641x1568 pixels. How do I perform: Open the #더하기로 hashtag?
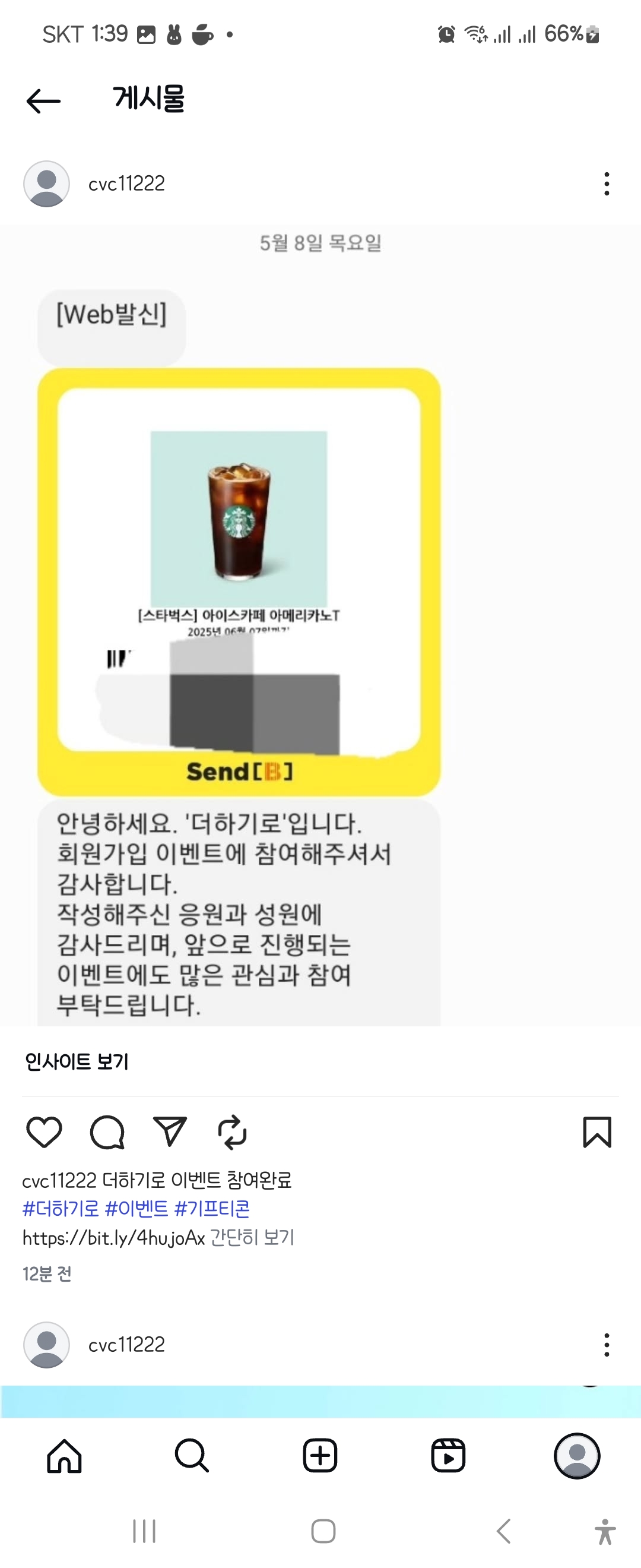tap(60, 1209)
